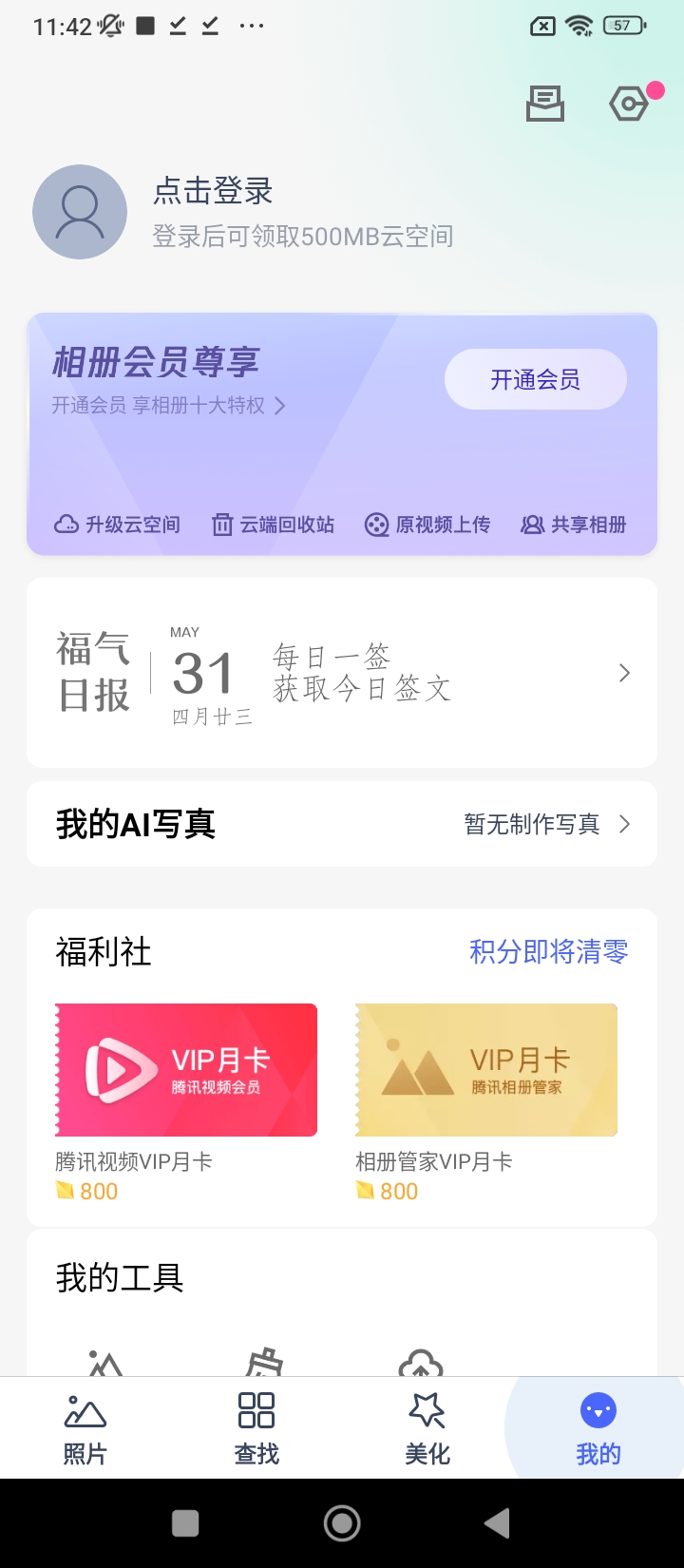Image resolution: width=684 pixels, height=1568 pixels.
Task: Switch to the 美化 tab
Action: click(427, 1428)
